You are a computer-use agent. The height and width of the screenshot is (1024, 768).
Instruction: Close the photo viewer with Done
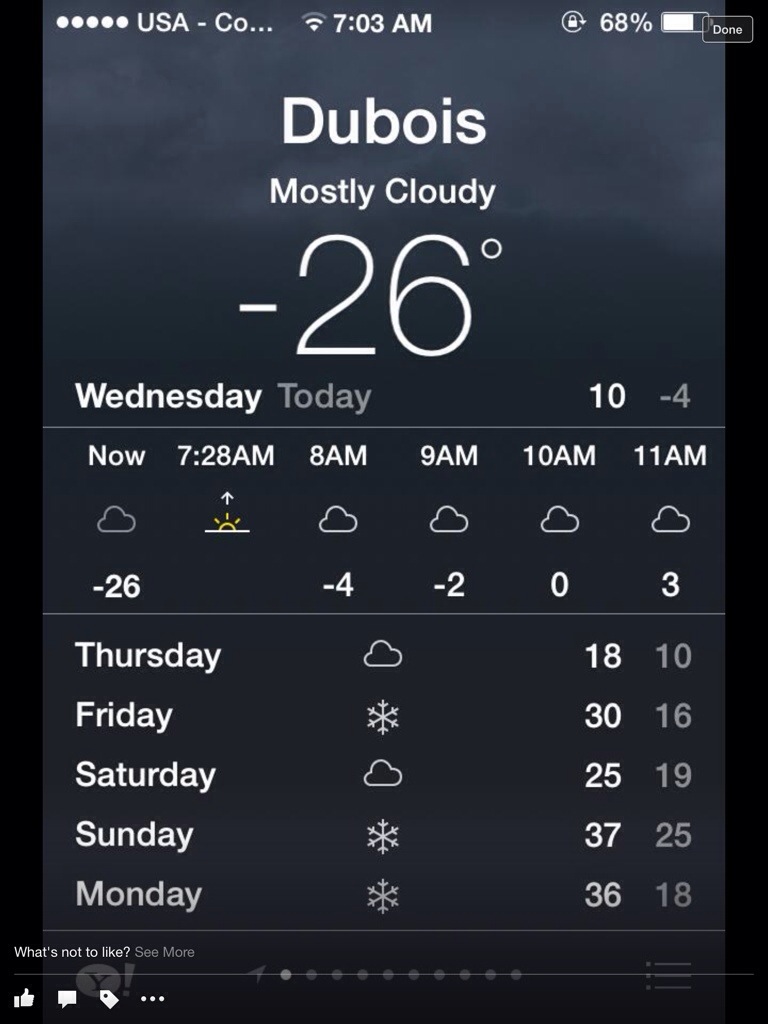point(728,29)
